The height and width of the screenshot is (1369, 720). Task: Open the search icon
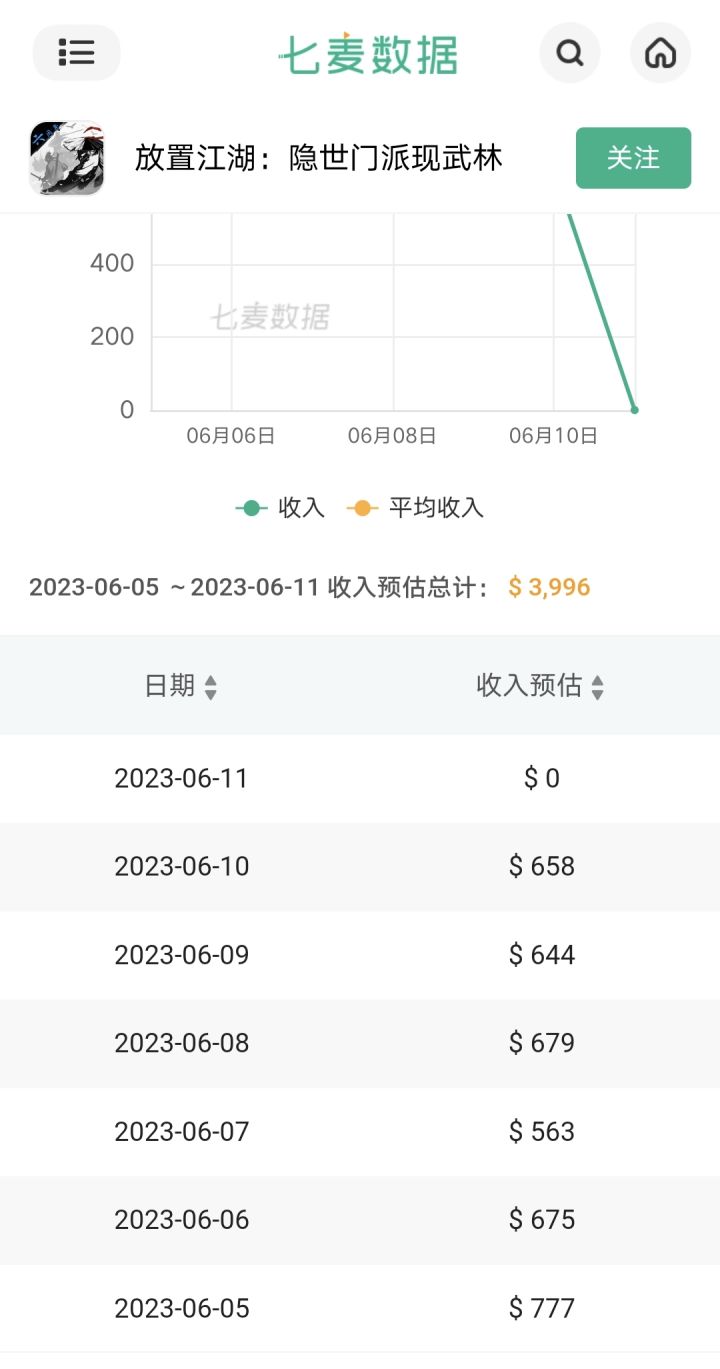pyautogui.click(x=570, y=52)
